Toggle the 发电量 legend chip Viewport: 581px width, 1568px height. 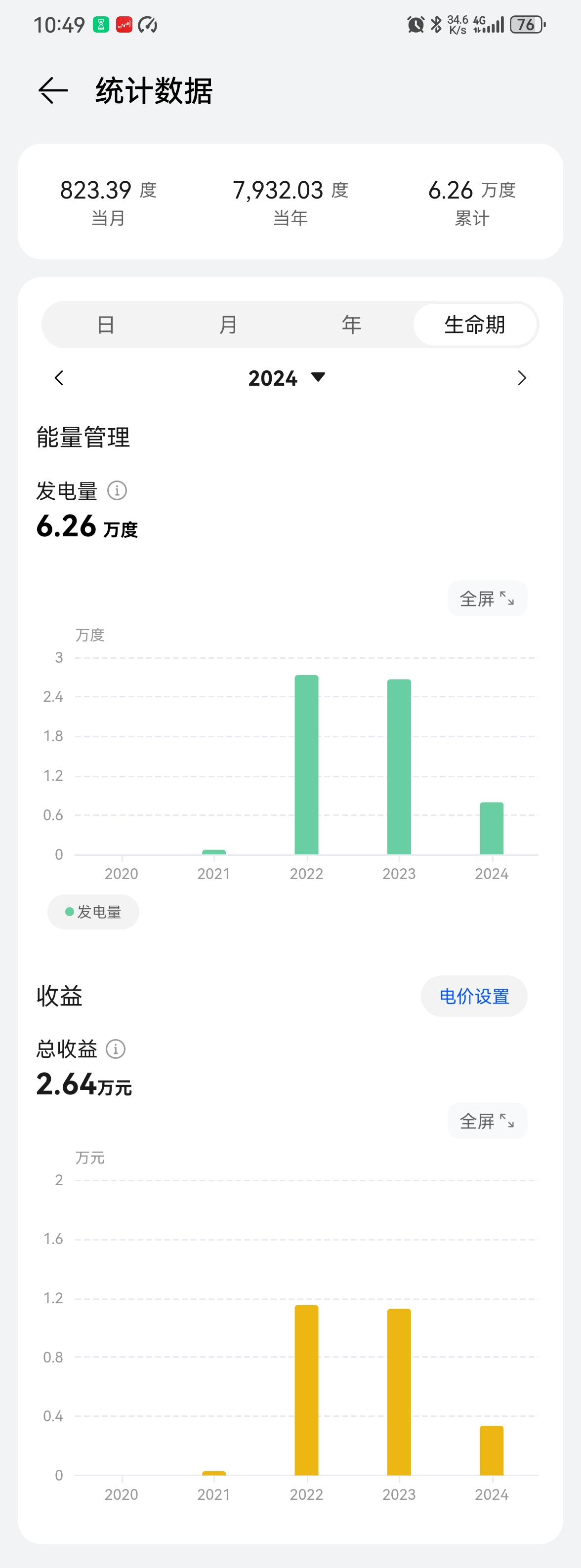(93, 912)
